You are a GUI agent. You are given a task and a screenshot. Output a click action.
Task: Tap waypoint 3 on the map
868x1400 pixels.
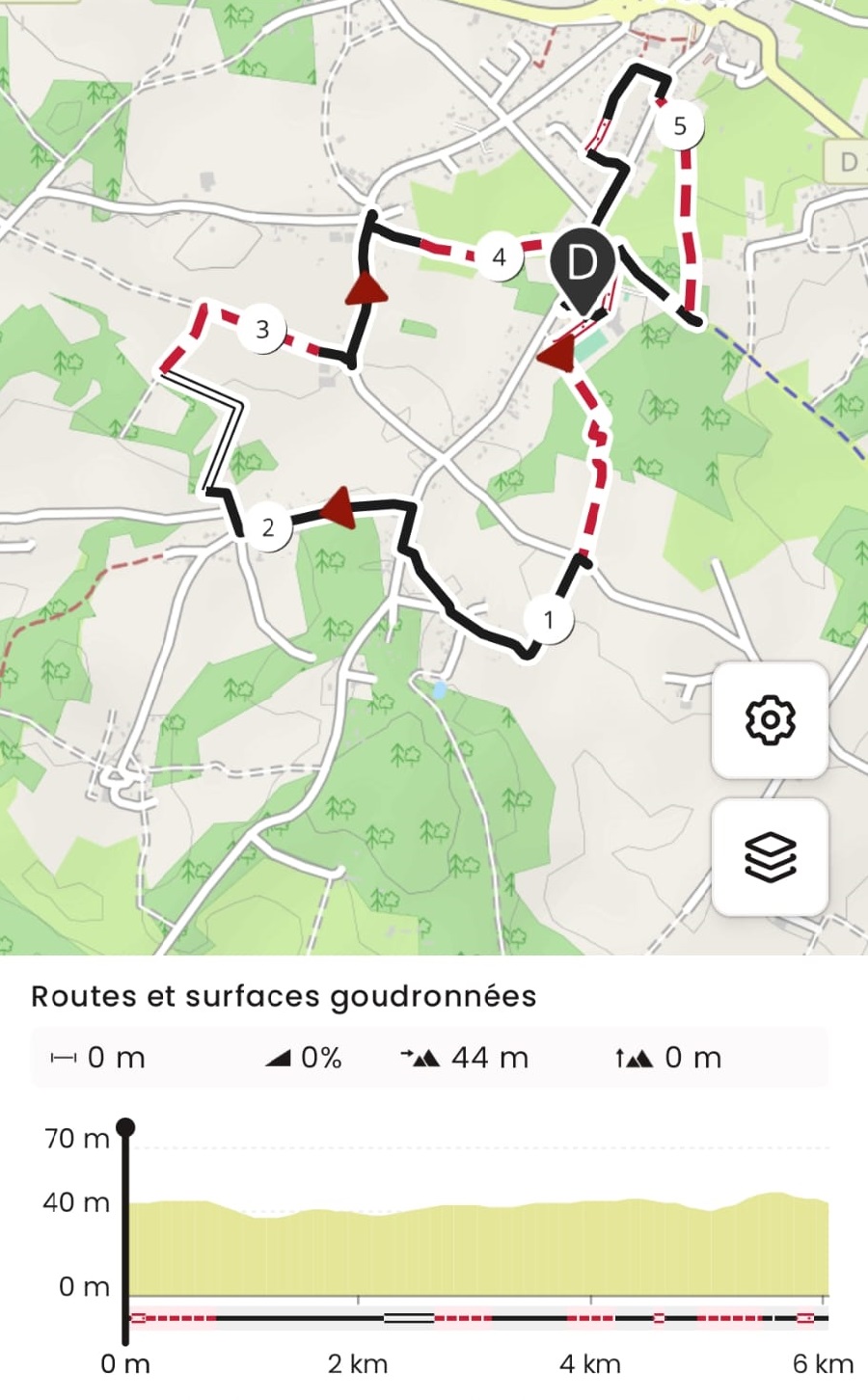pyautogui.click(x=262, y=330)
